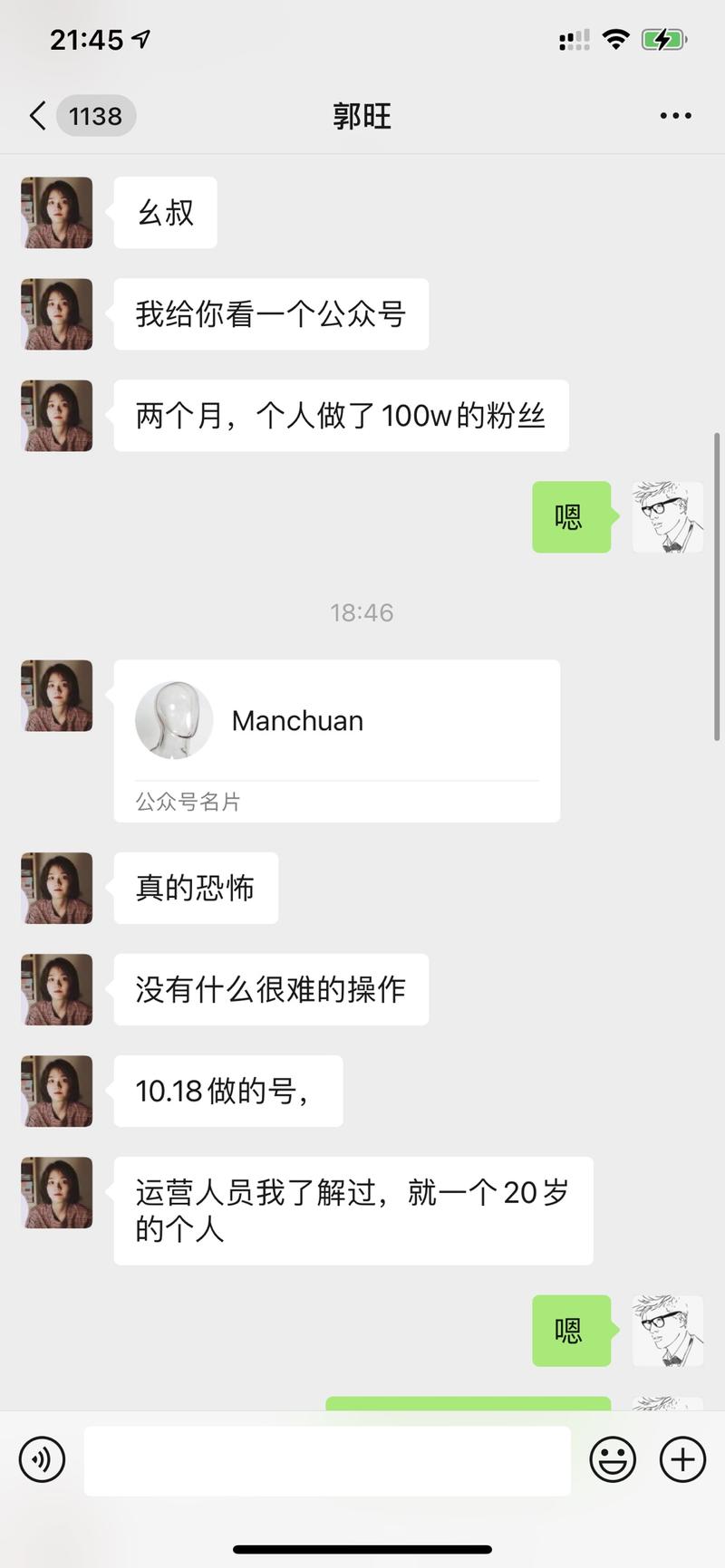The image size is (725, 1568).
Task: Tap the 18:46 timestamp label
Action: point(362,611)
